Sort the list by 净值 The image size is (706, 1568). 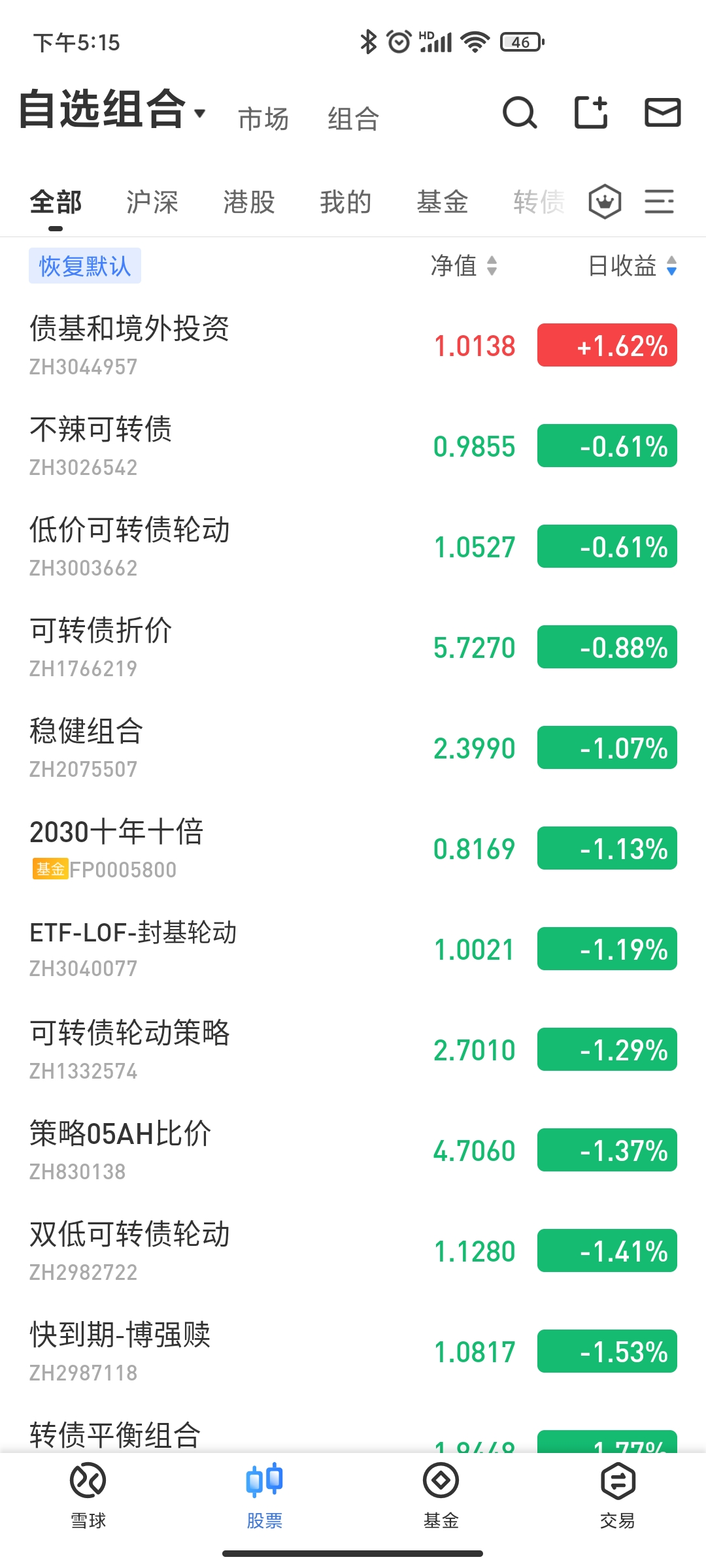click(463, 266)
